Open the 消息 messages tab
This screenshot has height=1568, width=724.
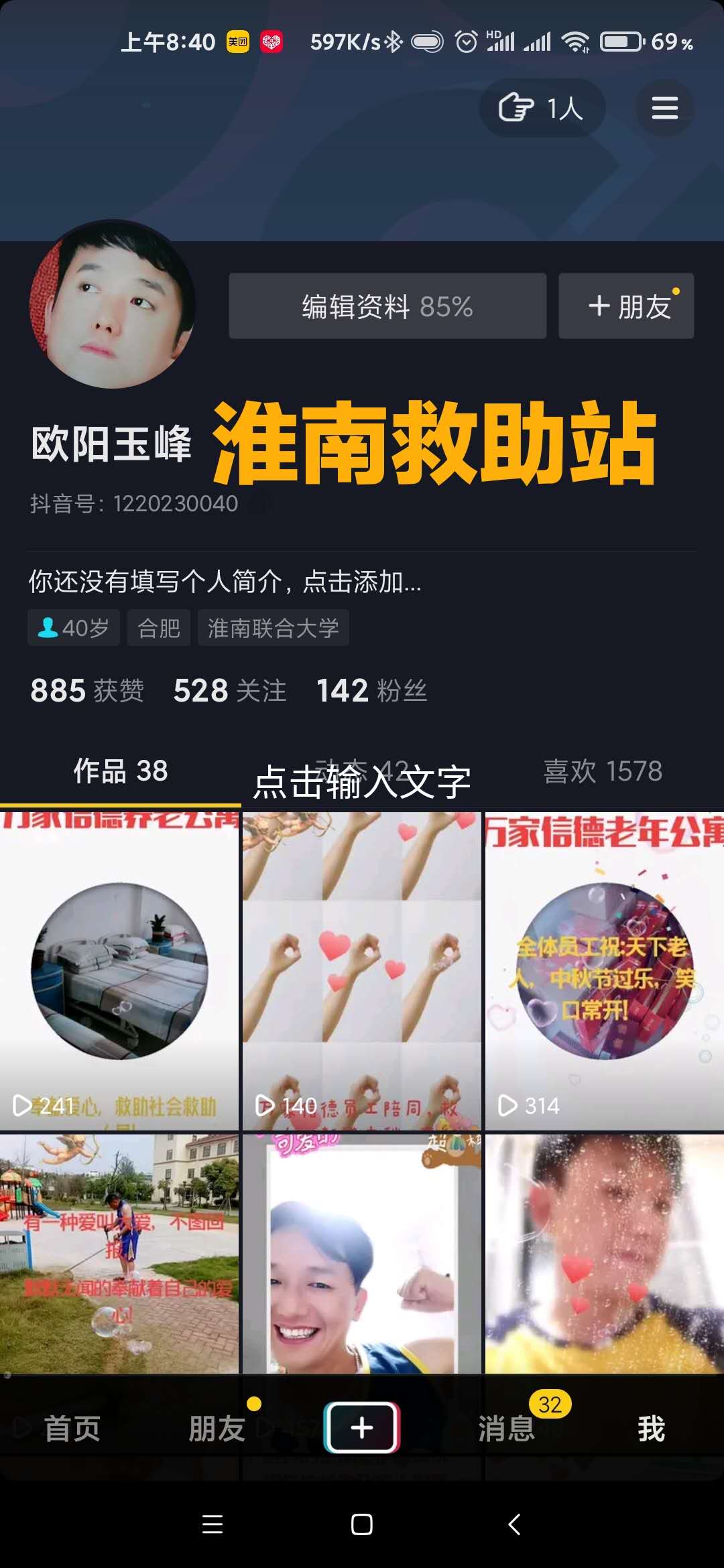507,1429
